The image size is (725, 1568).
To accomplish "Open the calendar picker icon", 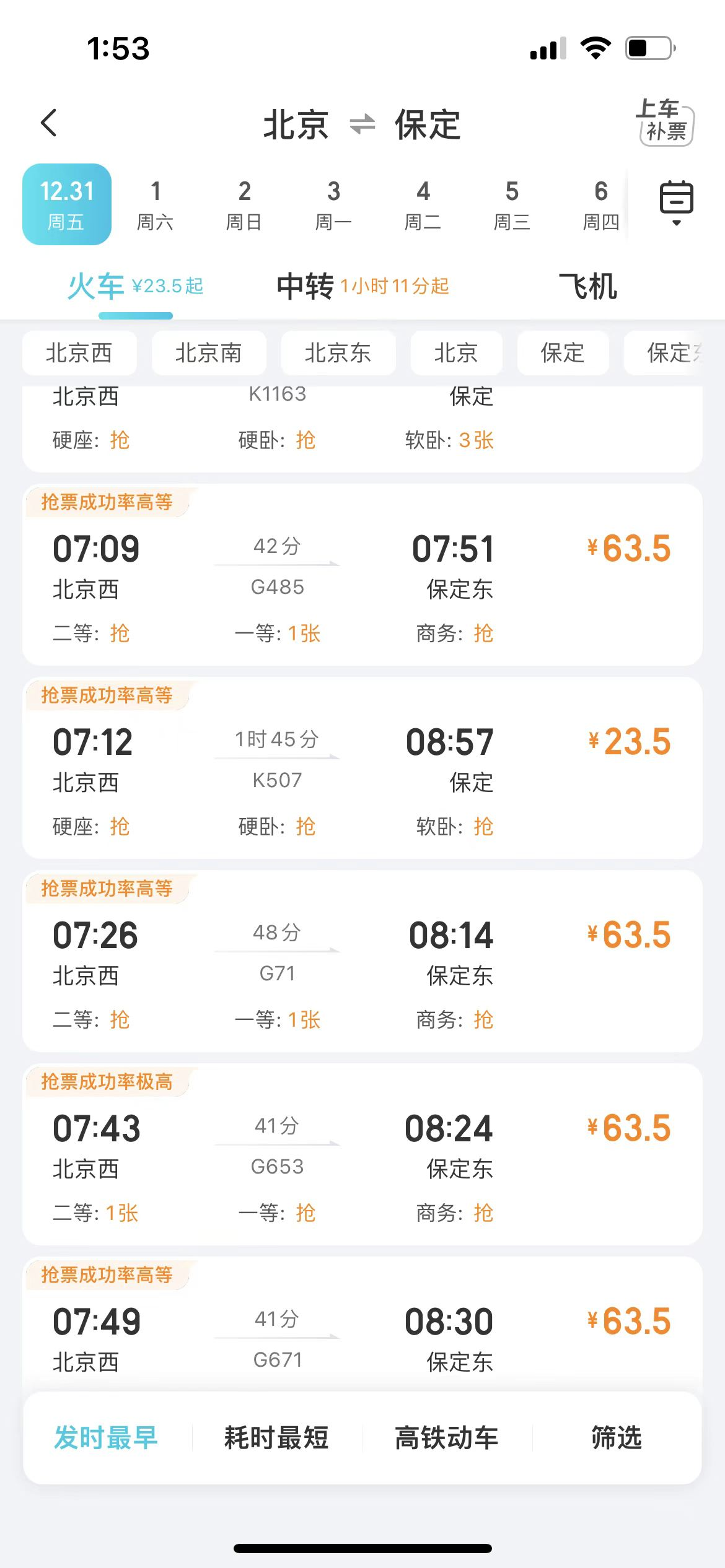I will (x=677, y=199).
